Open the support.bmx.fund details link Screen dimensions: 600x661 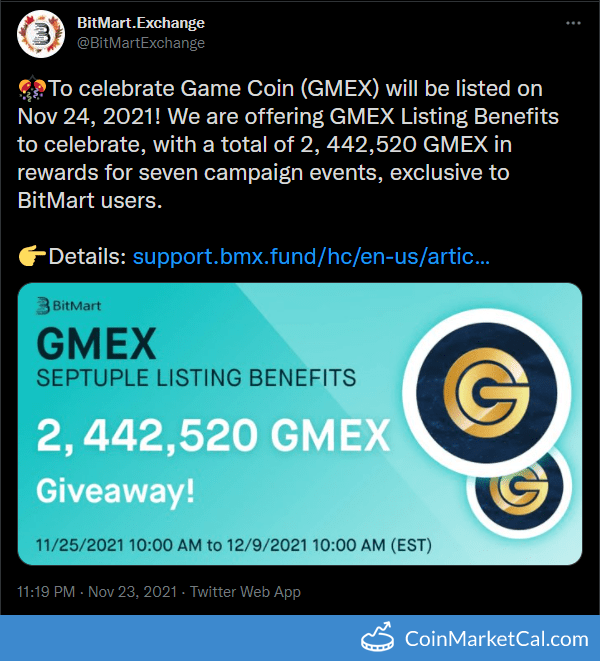point(310,257)
